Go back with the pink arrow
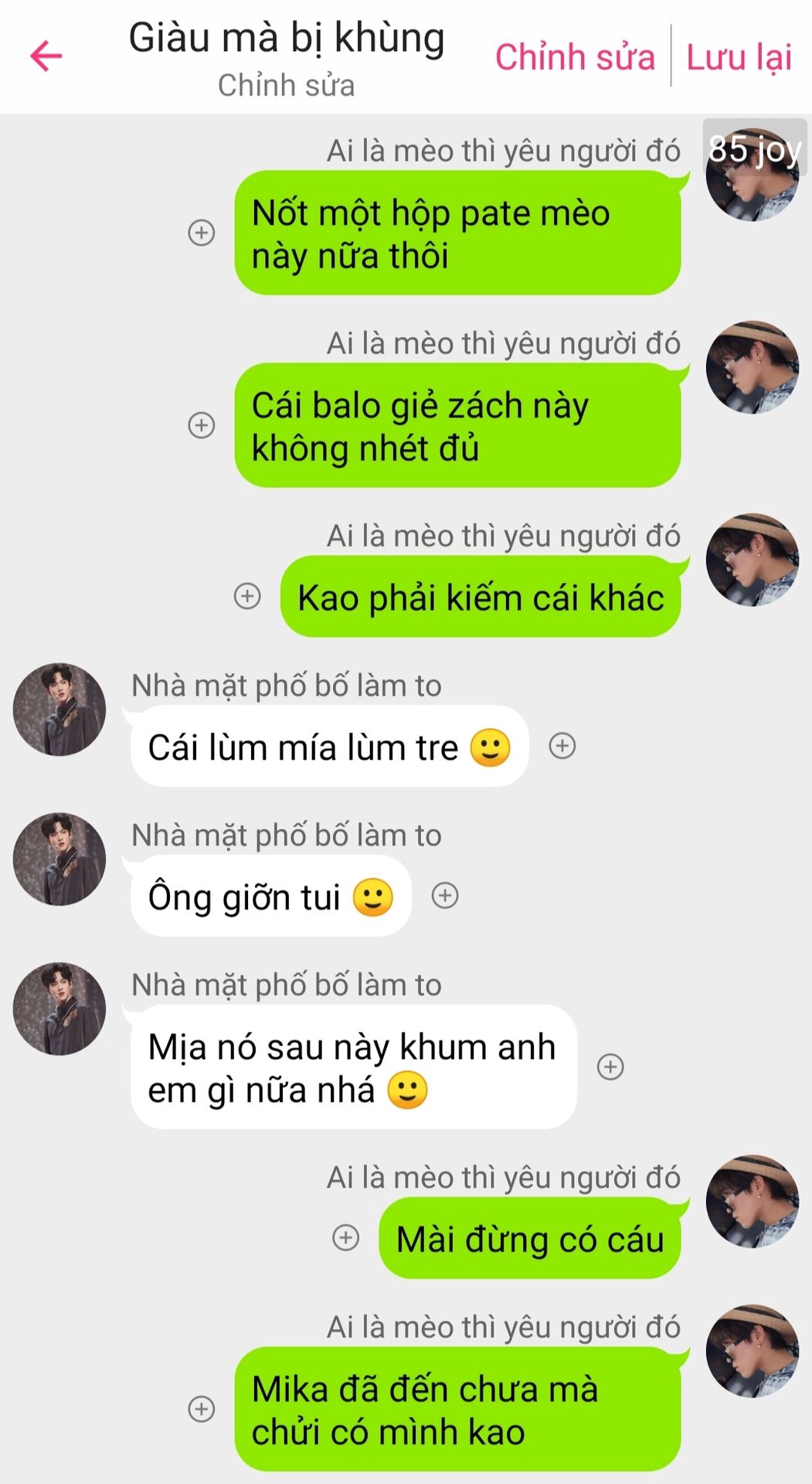The image size is (812, 1484). click(x=46, y=56)
